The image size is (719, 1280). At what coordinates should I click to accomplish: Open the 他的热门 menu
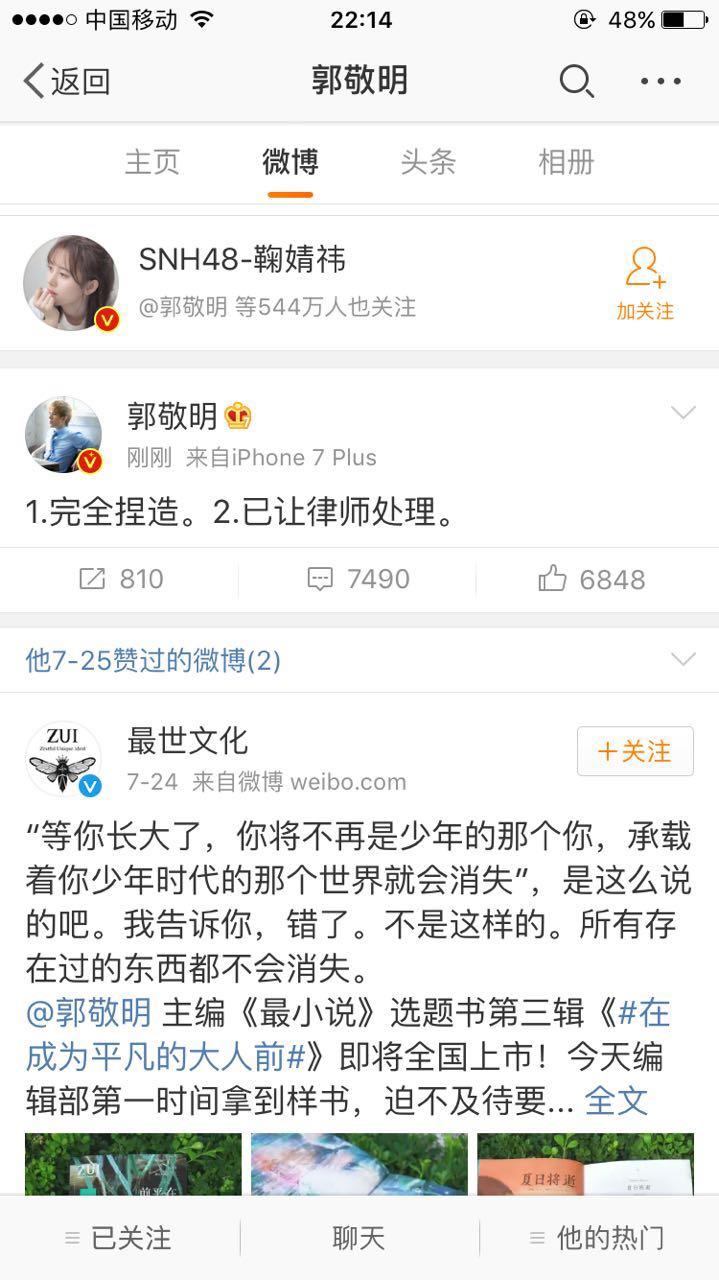598,1238
